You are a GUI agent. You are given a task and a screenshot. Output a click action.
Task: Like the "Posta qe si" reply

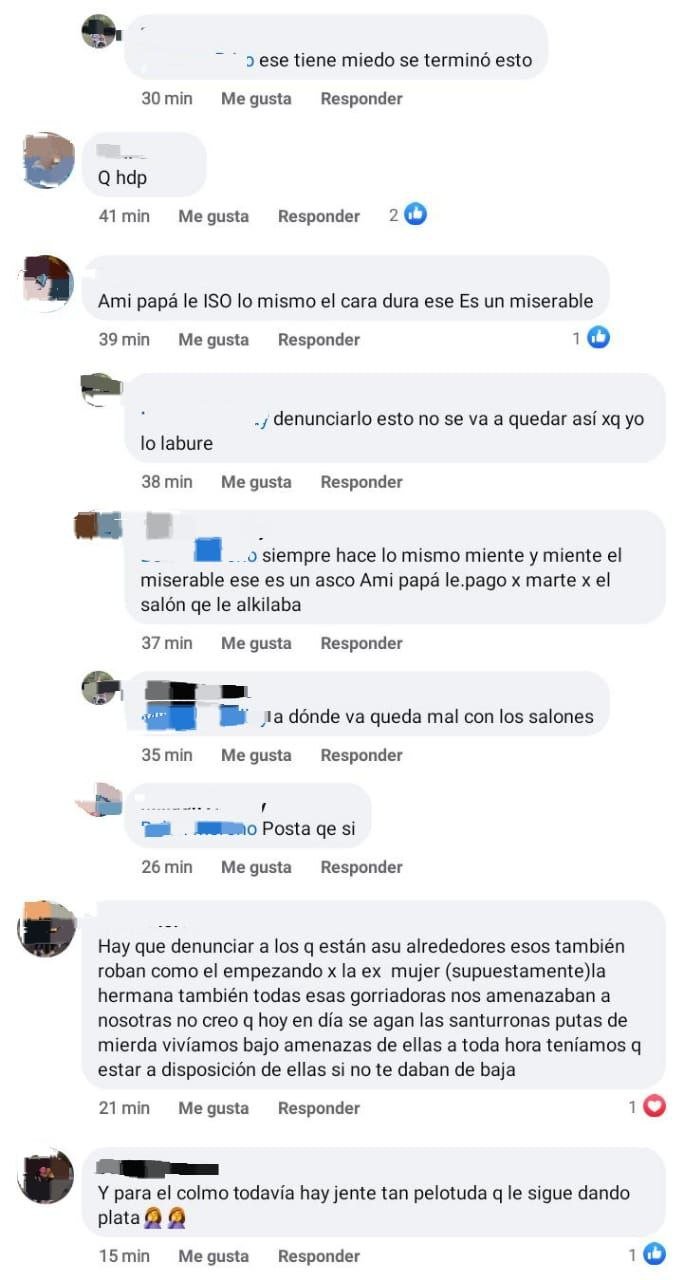256,867
